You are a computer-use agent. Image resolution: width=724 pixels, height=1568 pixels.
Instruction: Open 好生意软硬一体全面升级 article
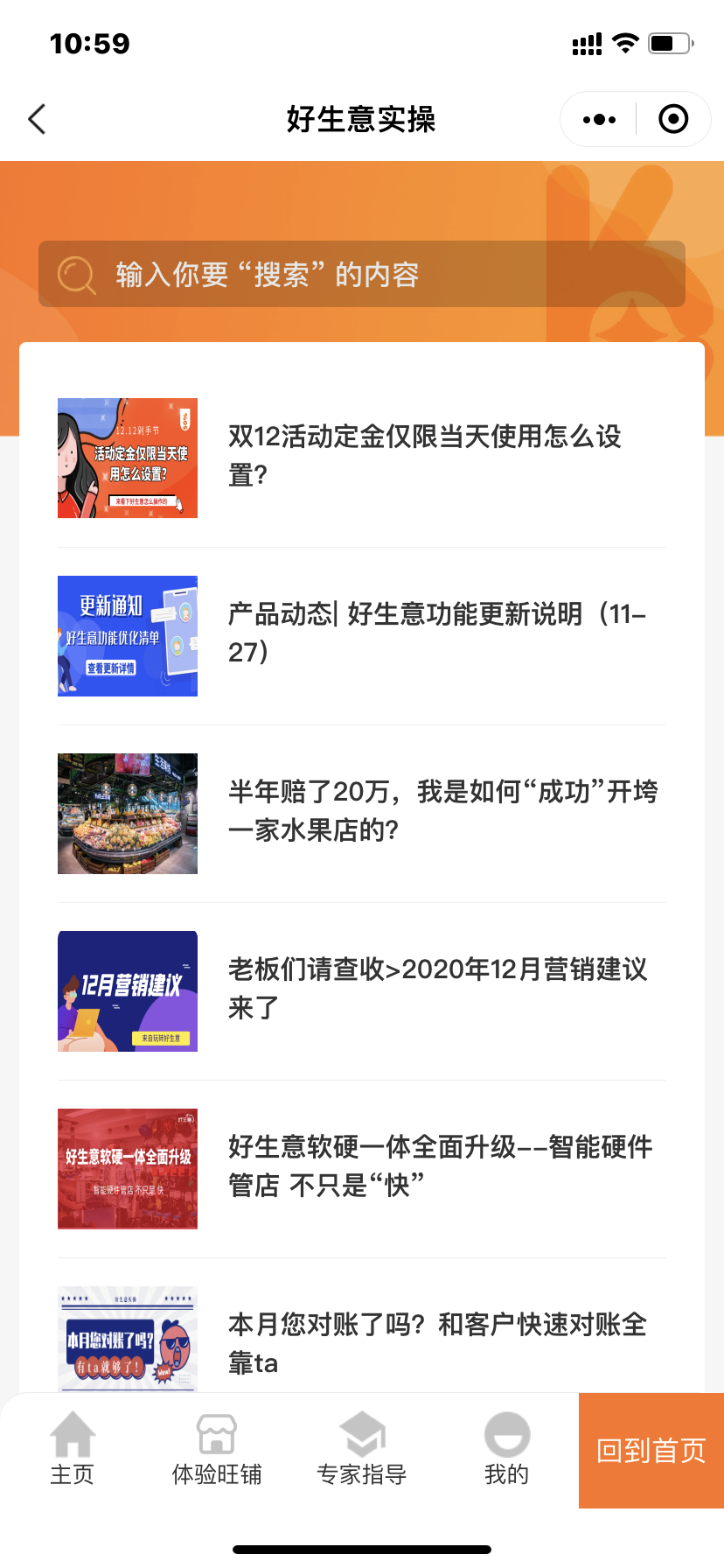click(x=362, y=1168)
